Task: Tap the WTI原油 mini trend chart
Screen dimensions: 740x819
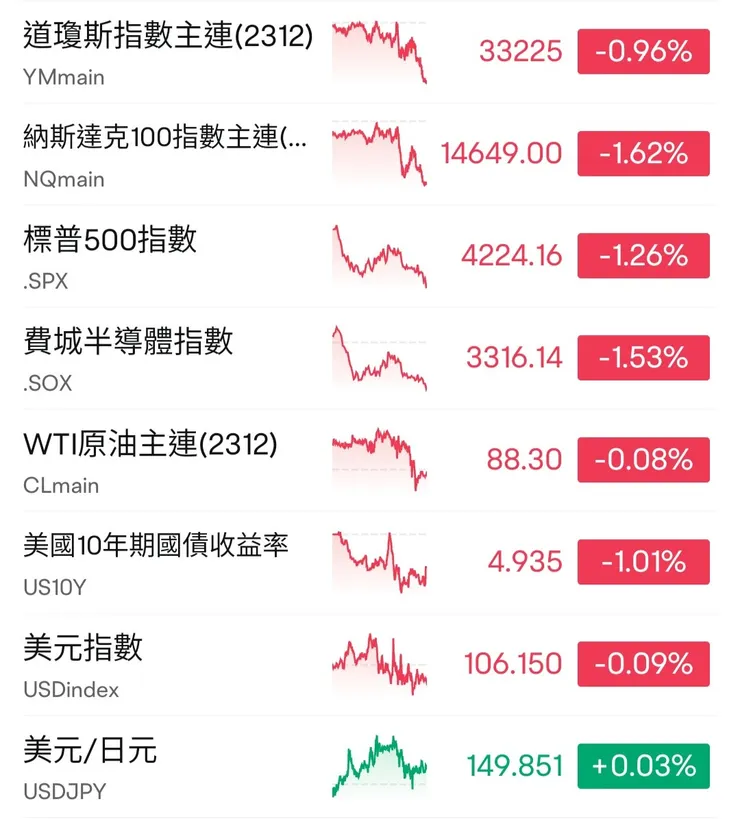Action: point(380,460)
